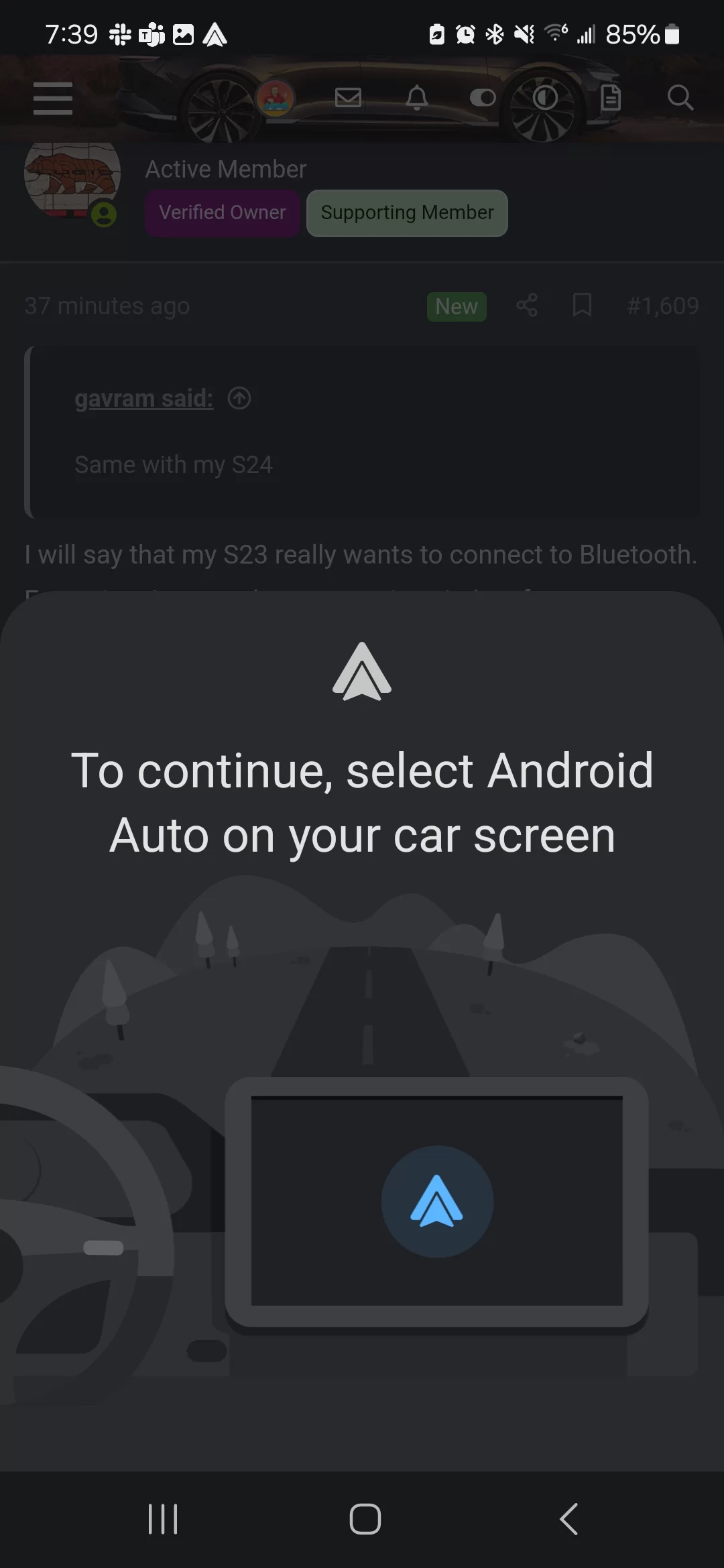
Task: Jump to gavram's original post arrow
Action: (x=239, y=399)
